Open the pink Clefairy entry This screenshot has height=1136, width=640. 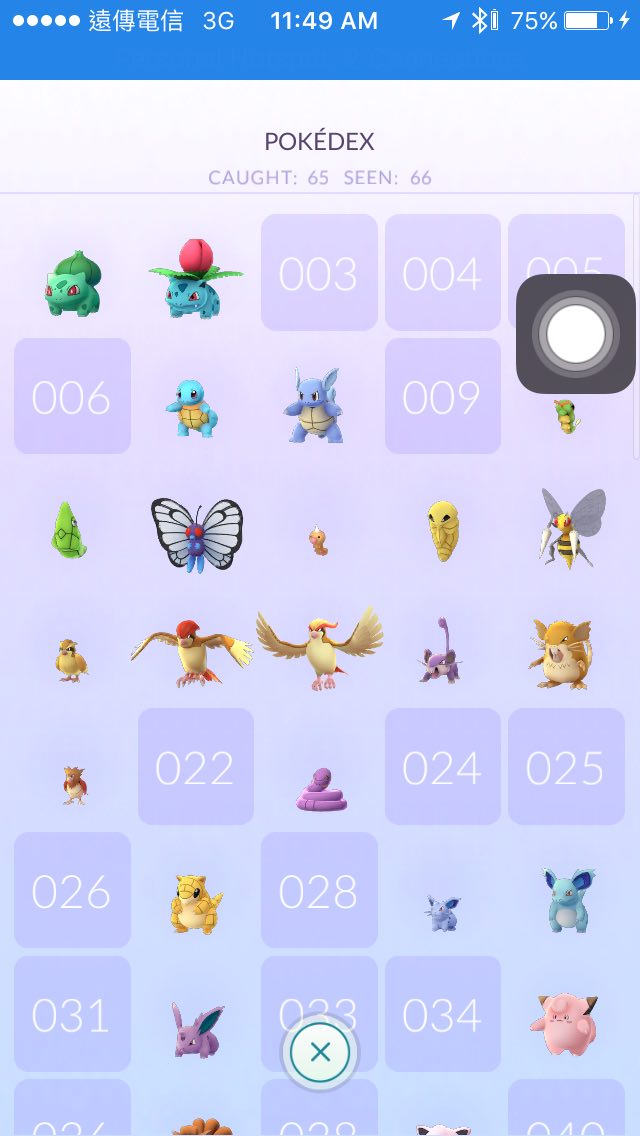(565, 1023)
